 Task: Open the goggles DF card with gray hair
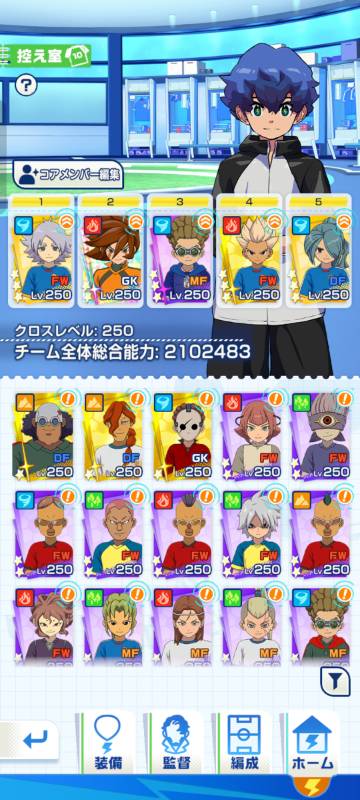coord(43,435)
